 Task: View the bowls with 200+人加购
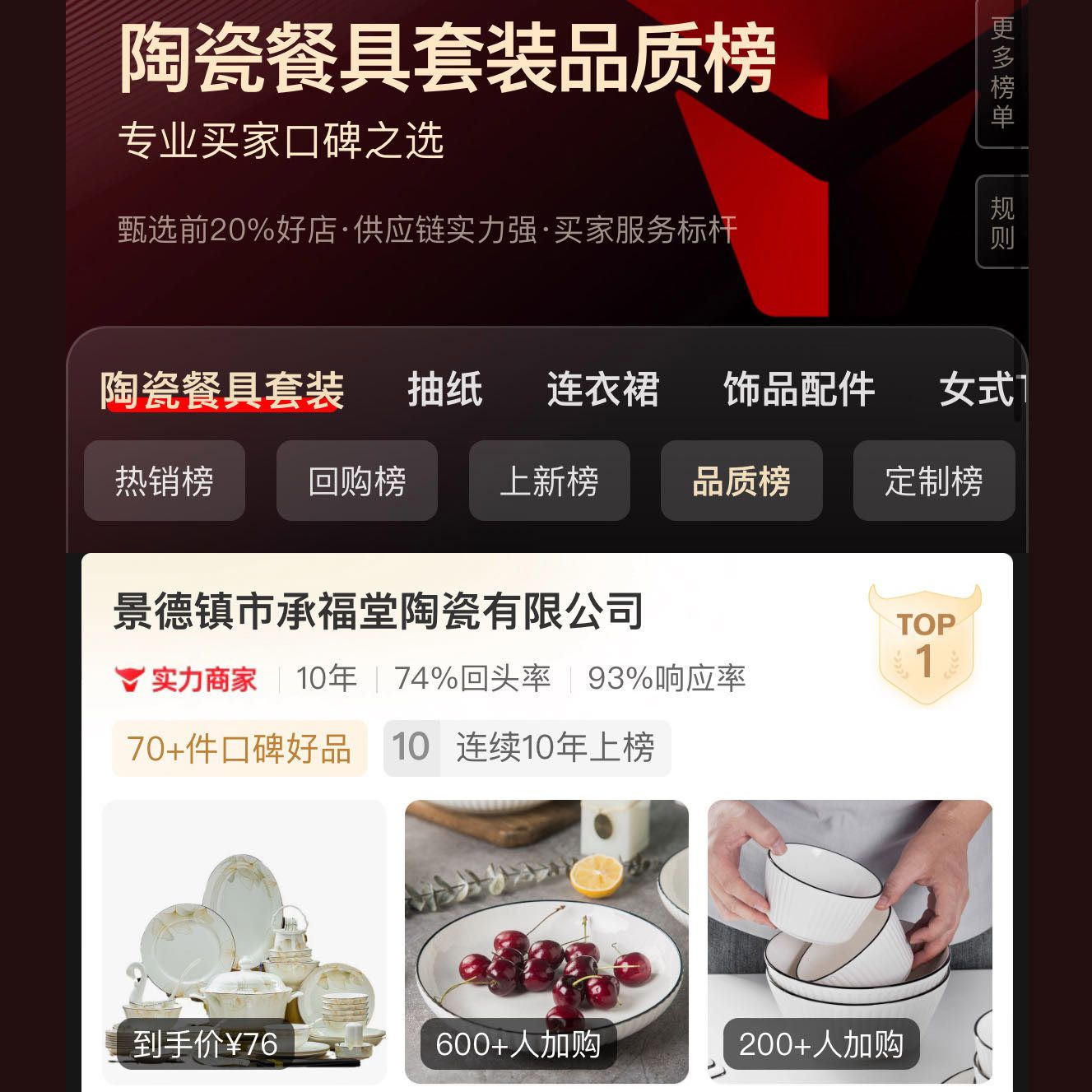point(849,942)
